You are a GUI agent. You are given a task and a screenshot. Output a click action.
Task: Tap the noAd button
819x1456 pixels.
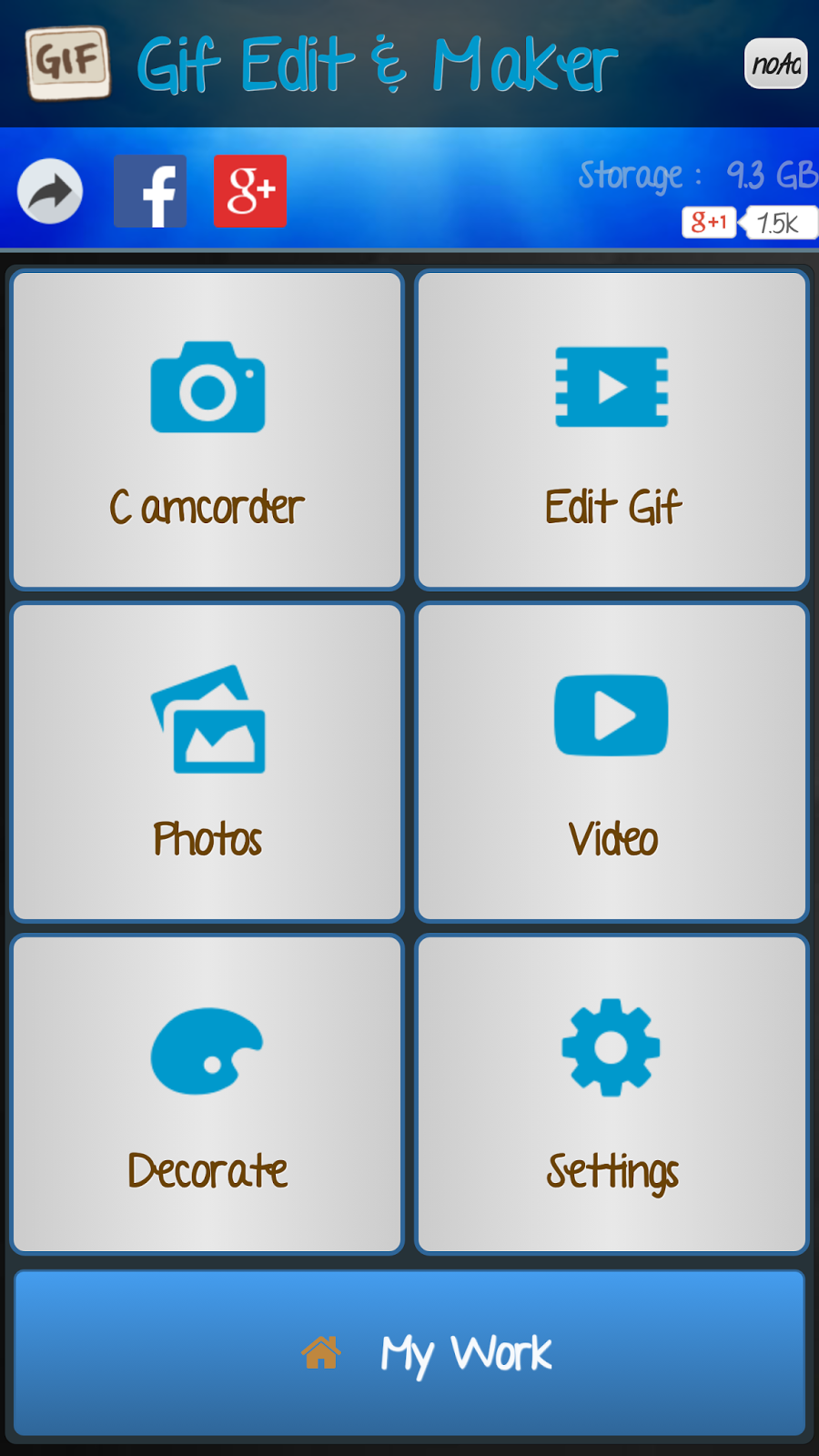775,64
